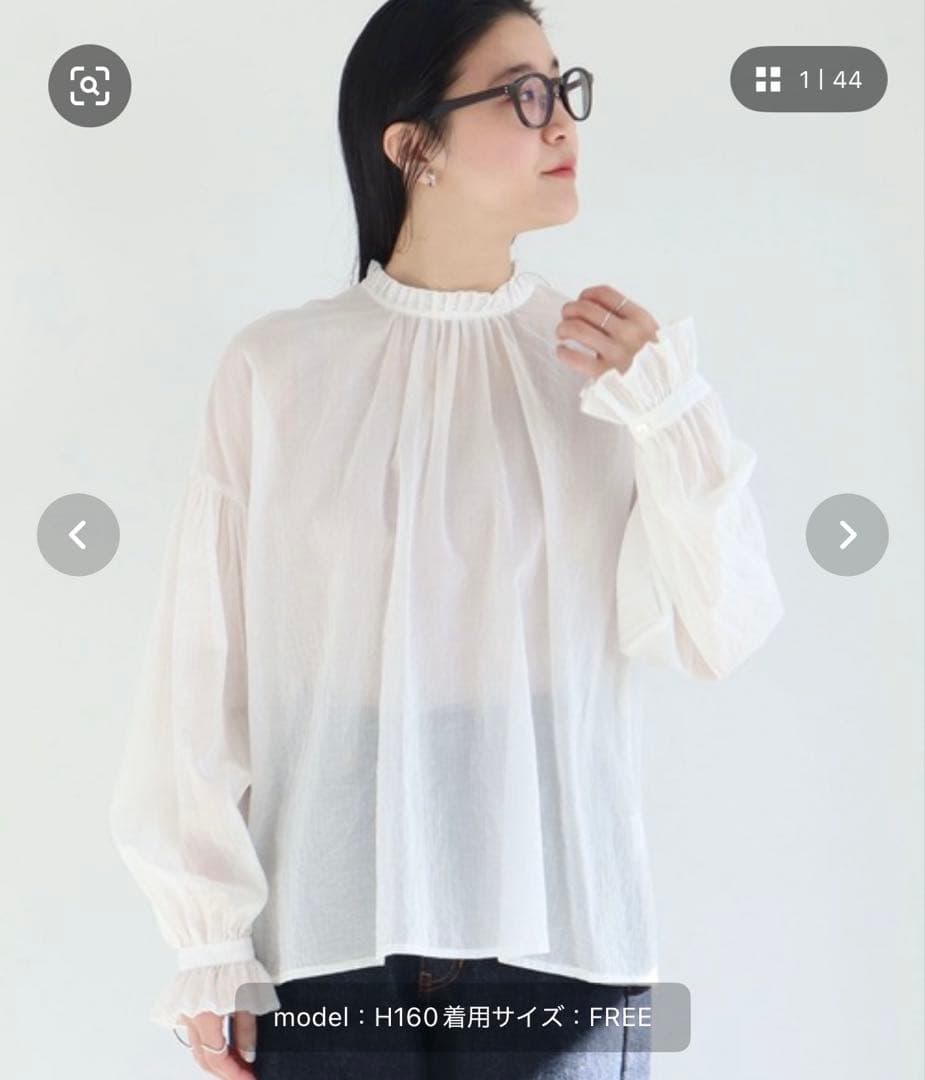This screenshot has width=925, height=1080.
Task: Go to the next product photo
Action: coord(847,534)
